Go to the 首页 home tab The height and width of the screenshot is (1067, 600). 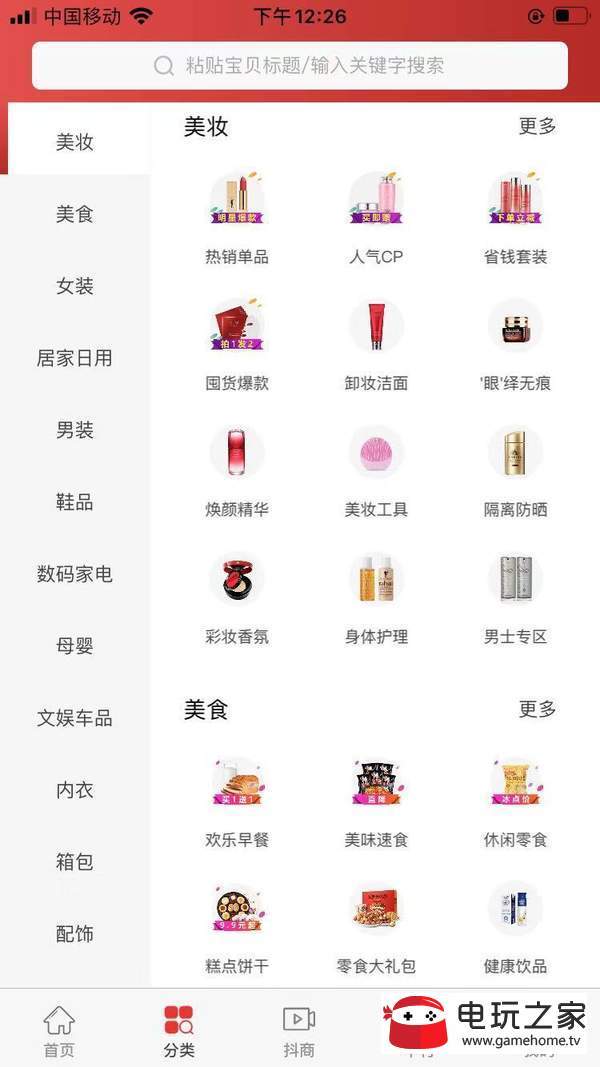point(59,1032)
